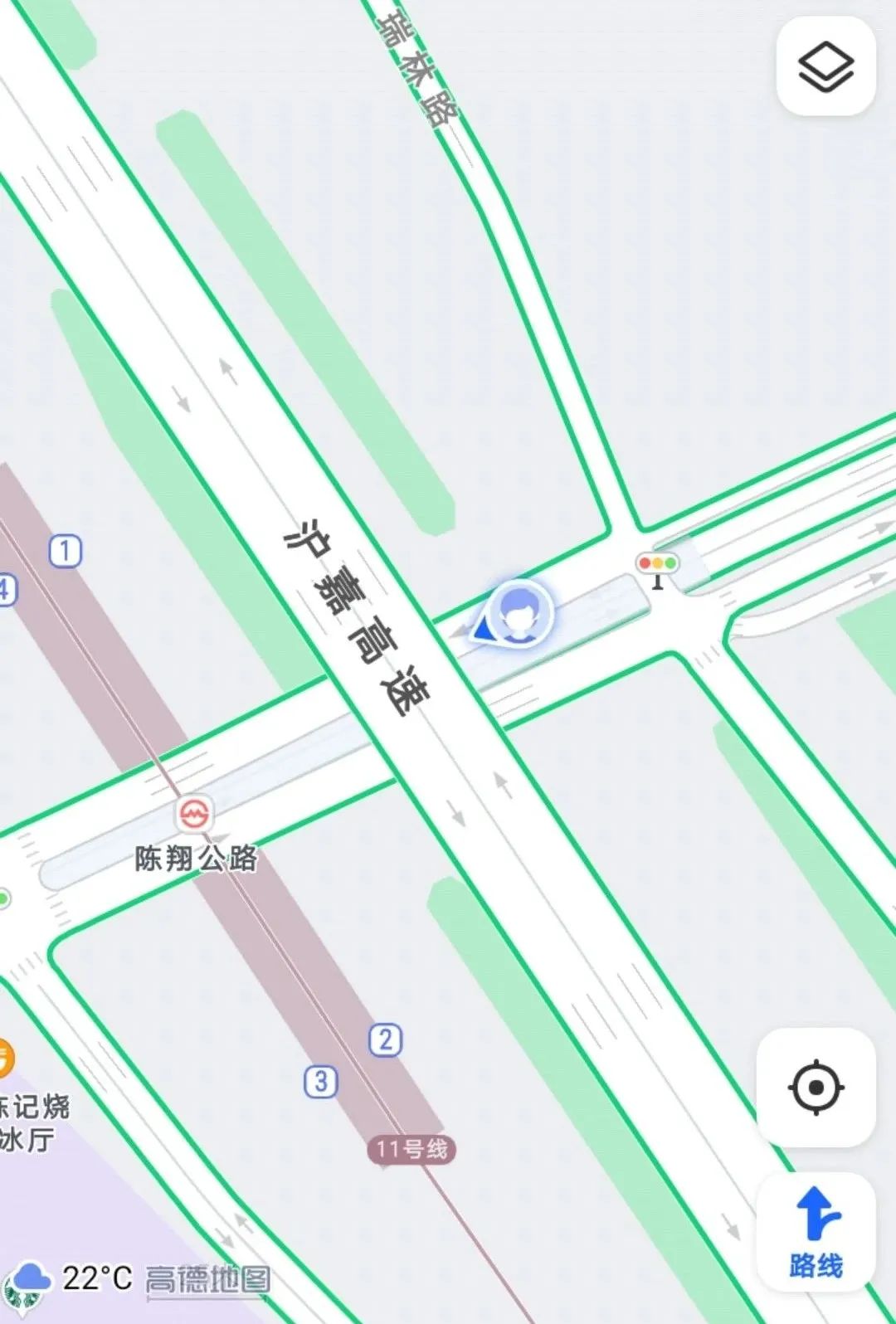Viewport: 896px width, 1324px height.
Task: Tap the 11号线 metro line label
Action: pyautogui.click(x=411, y=1149)
